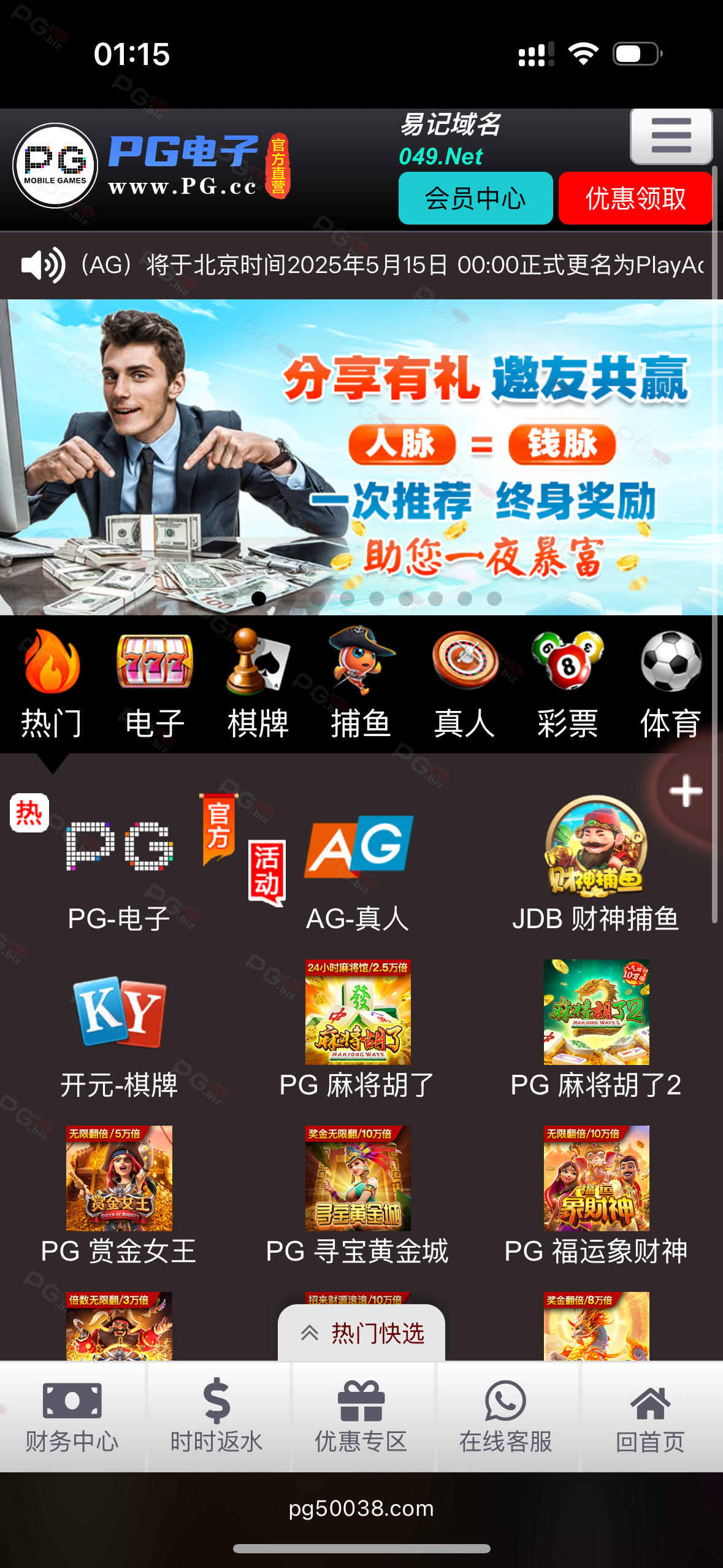Open the AG-真人 game tile
Viewport: 723px width, 1568px height.
(x=358, y=865)
